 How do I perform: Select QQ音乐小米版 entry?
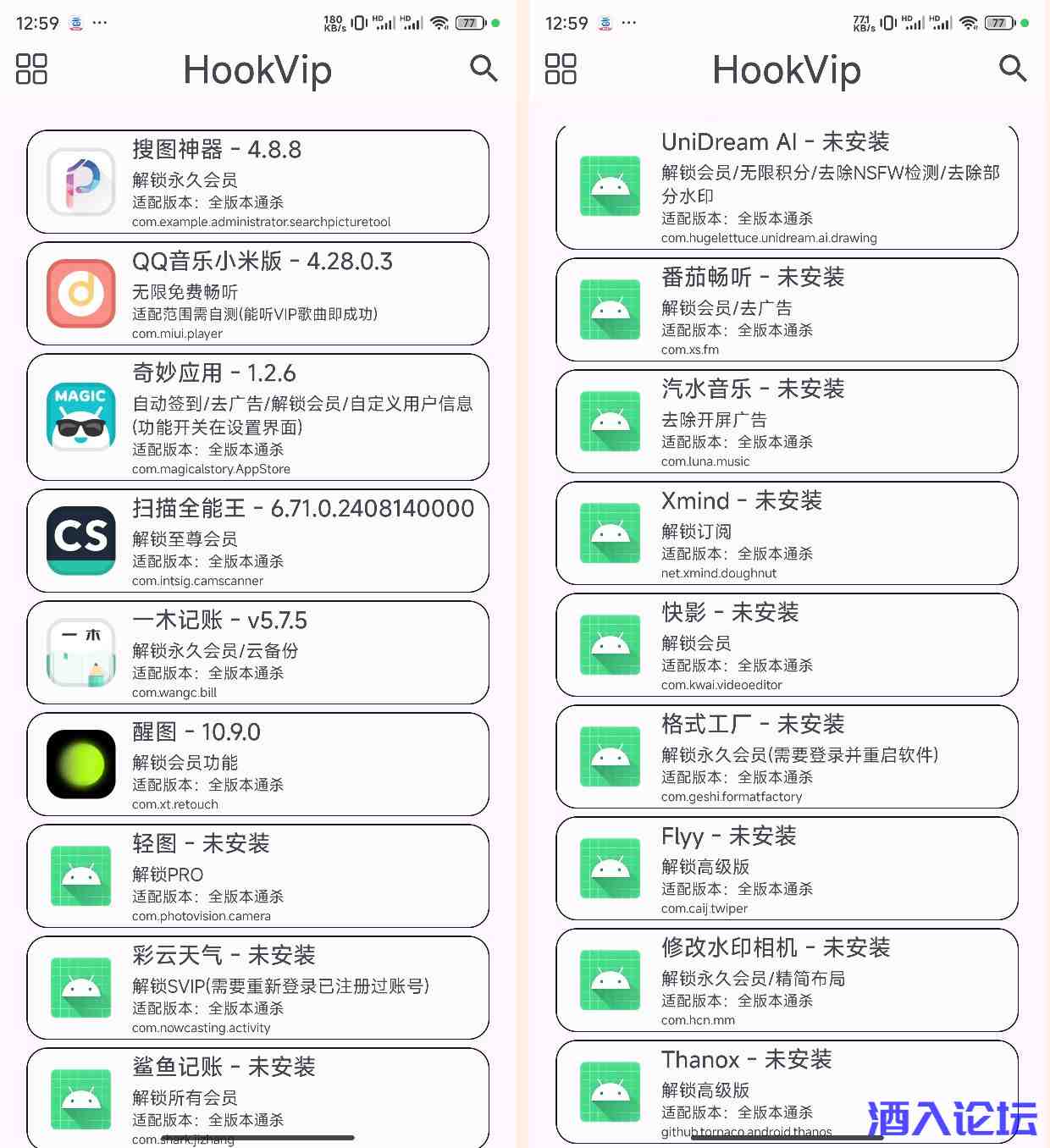tap(257, 294)
